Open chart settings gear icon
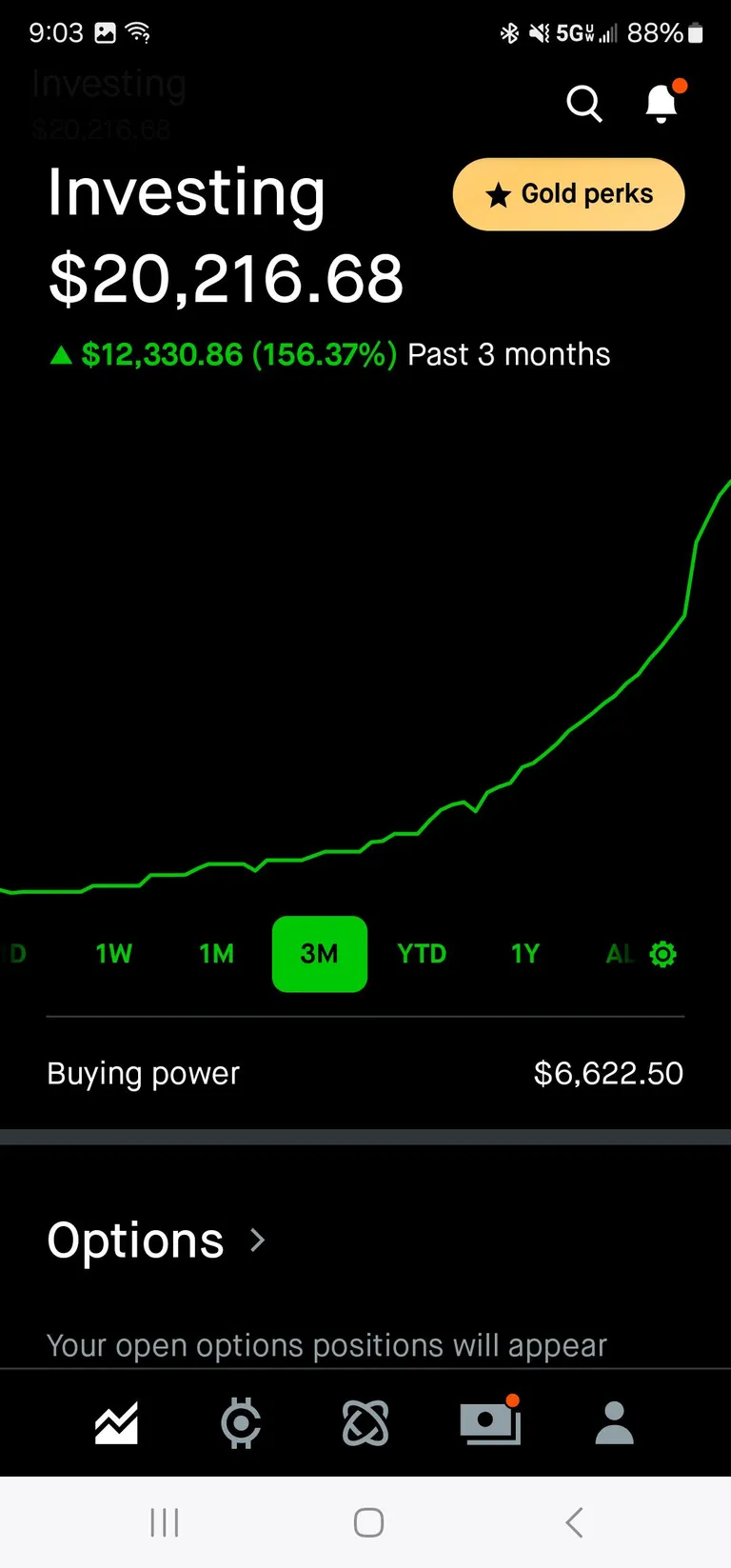Screen dimensions: 731x1568 pos(662,954)
